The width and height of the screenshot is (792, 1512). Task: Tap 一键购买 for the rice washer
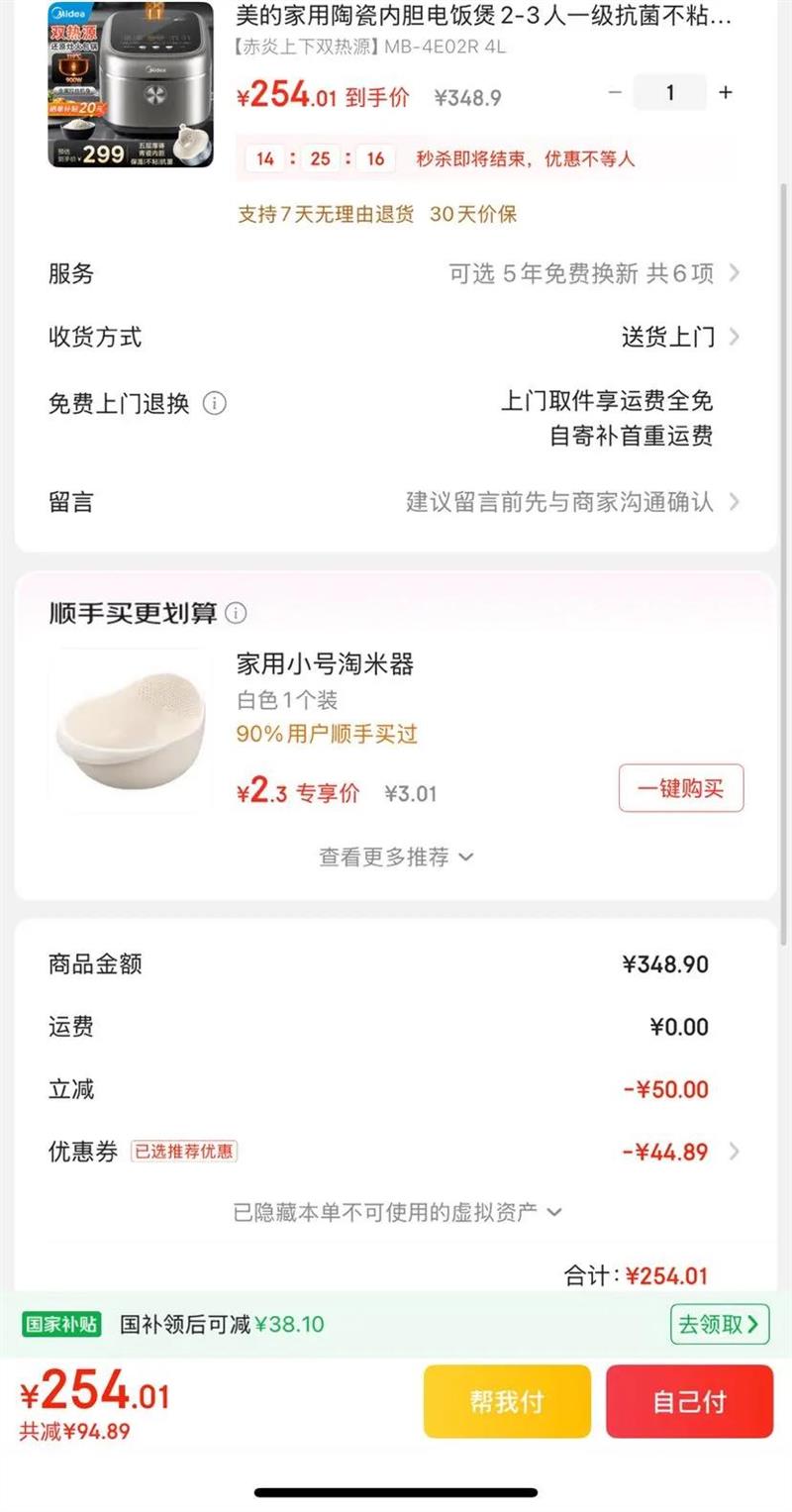(680, 788)
